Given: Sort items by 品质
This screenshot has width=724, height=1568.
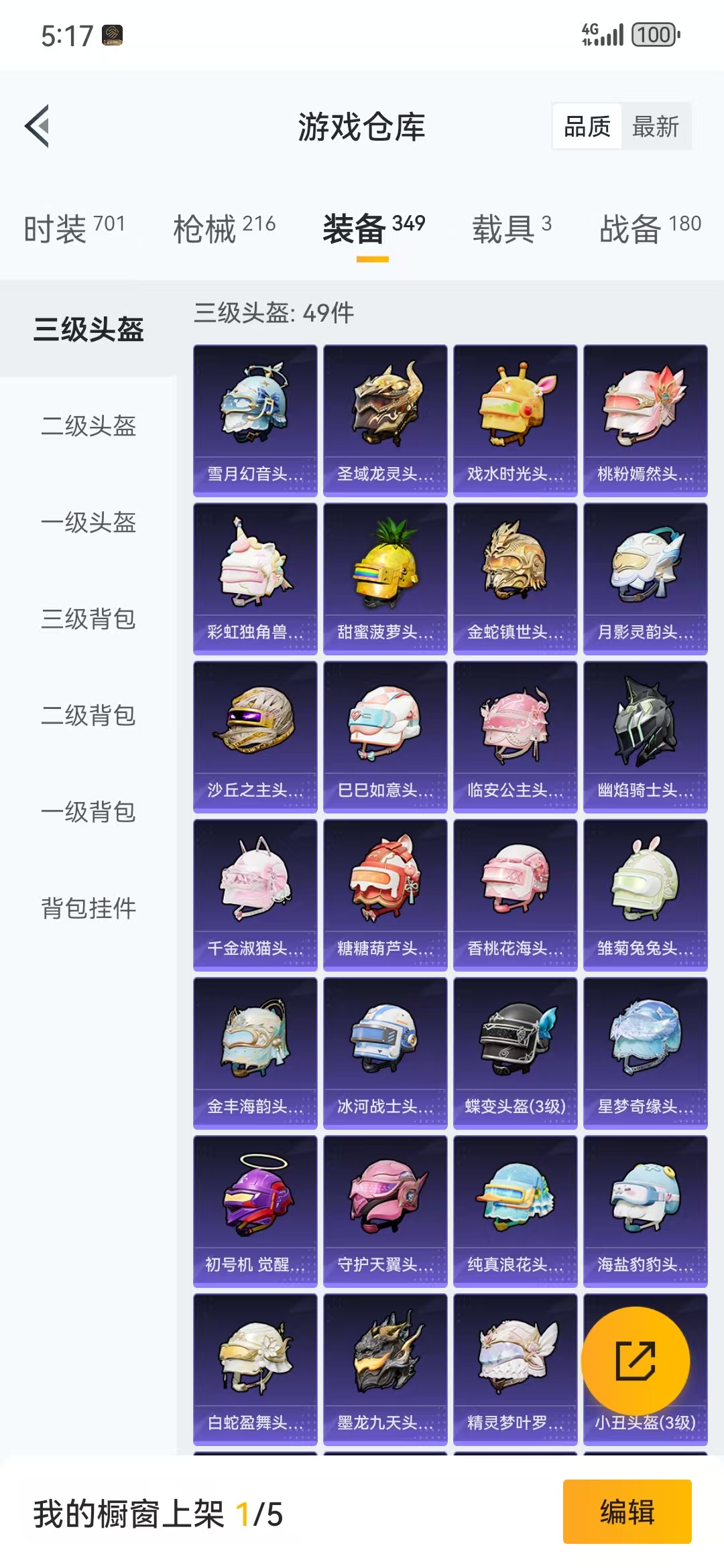Looking at the screenshot, I should [587, 126].
